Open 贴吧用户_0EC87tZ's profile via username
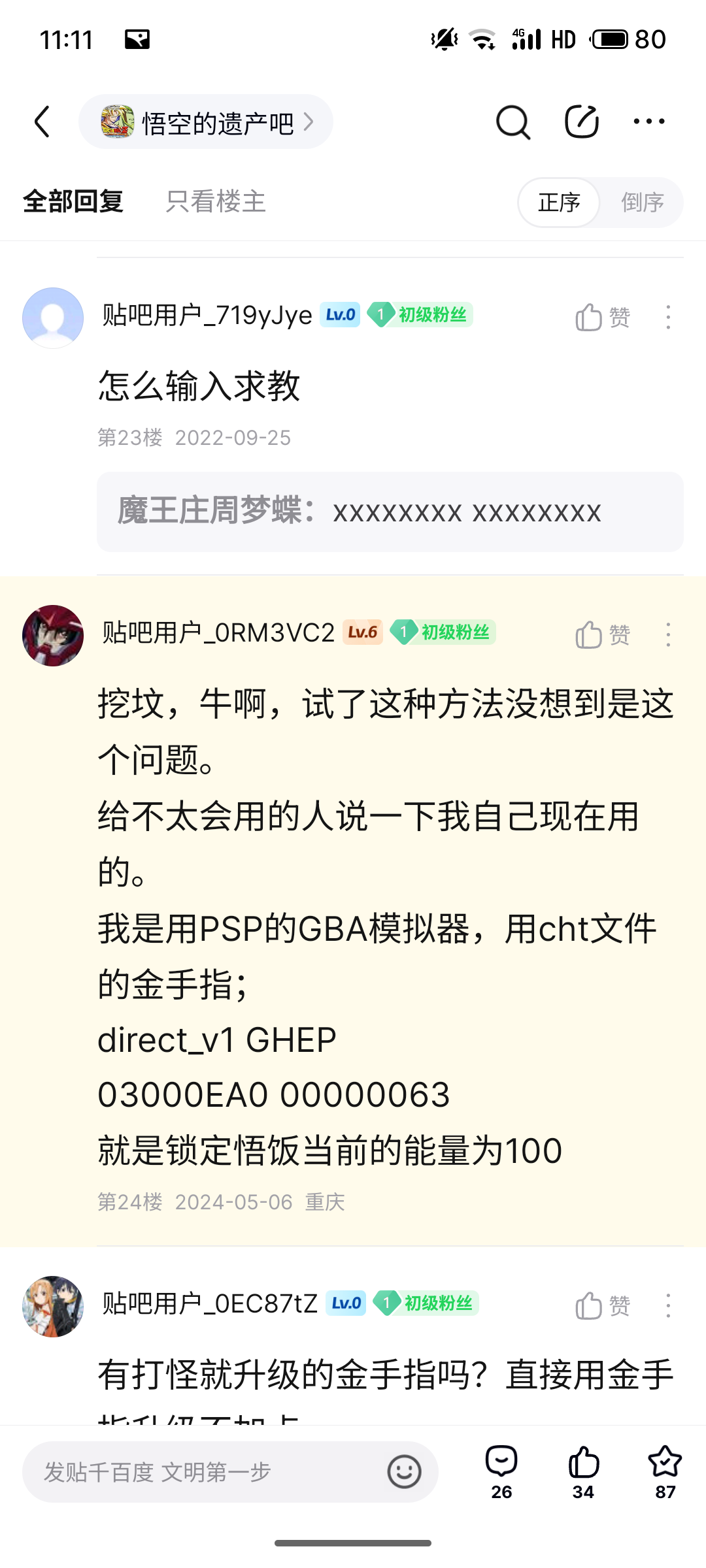Viewport: 706px width, 1568px height. tap(209, 1303)
